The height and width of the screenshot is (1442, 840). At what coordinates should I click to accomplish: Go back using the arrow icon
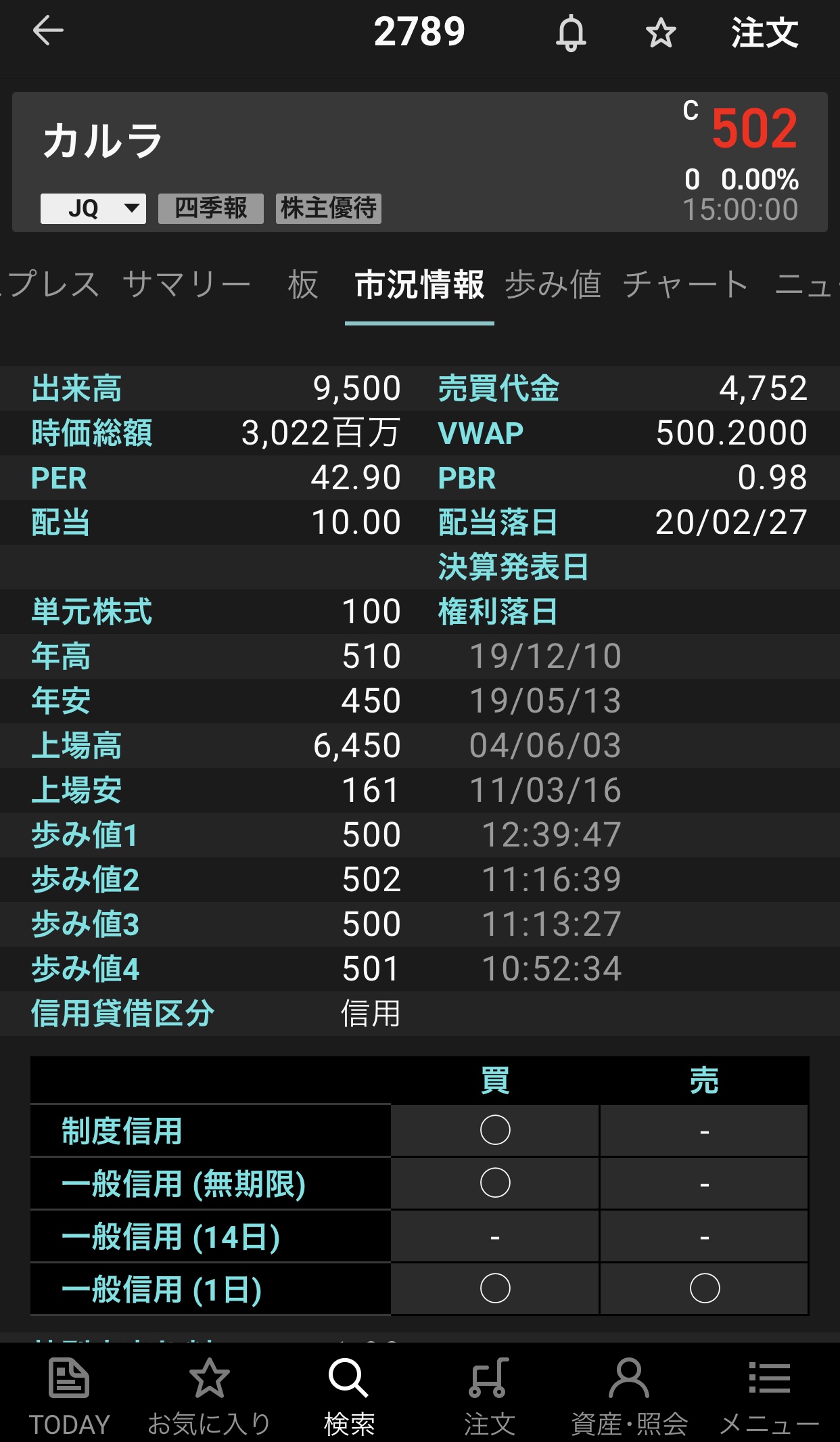48,31
